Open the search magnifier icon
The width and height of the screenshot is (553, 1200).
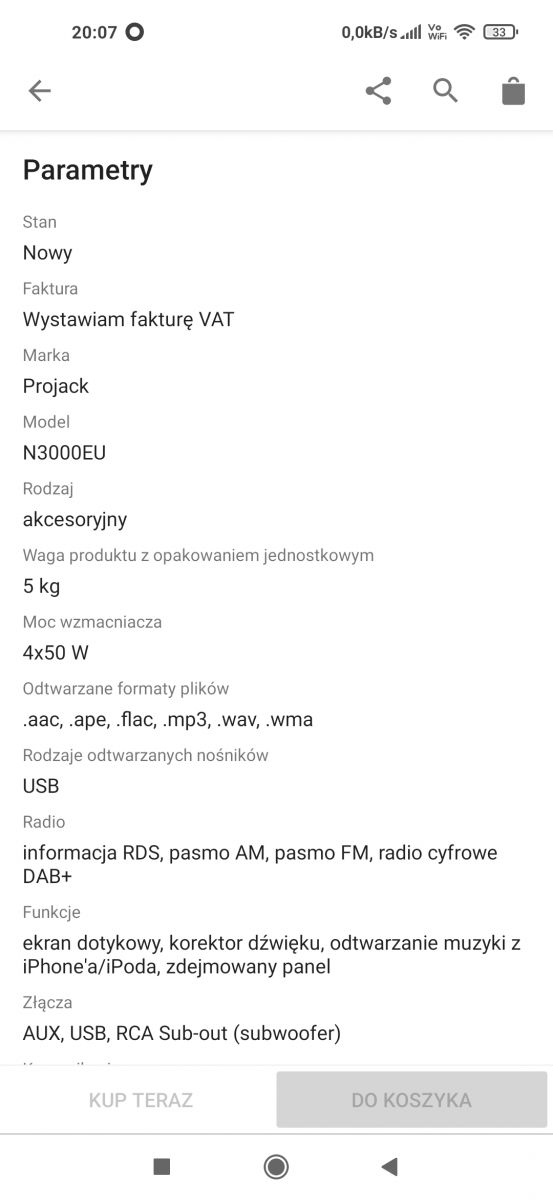(445, 91)
